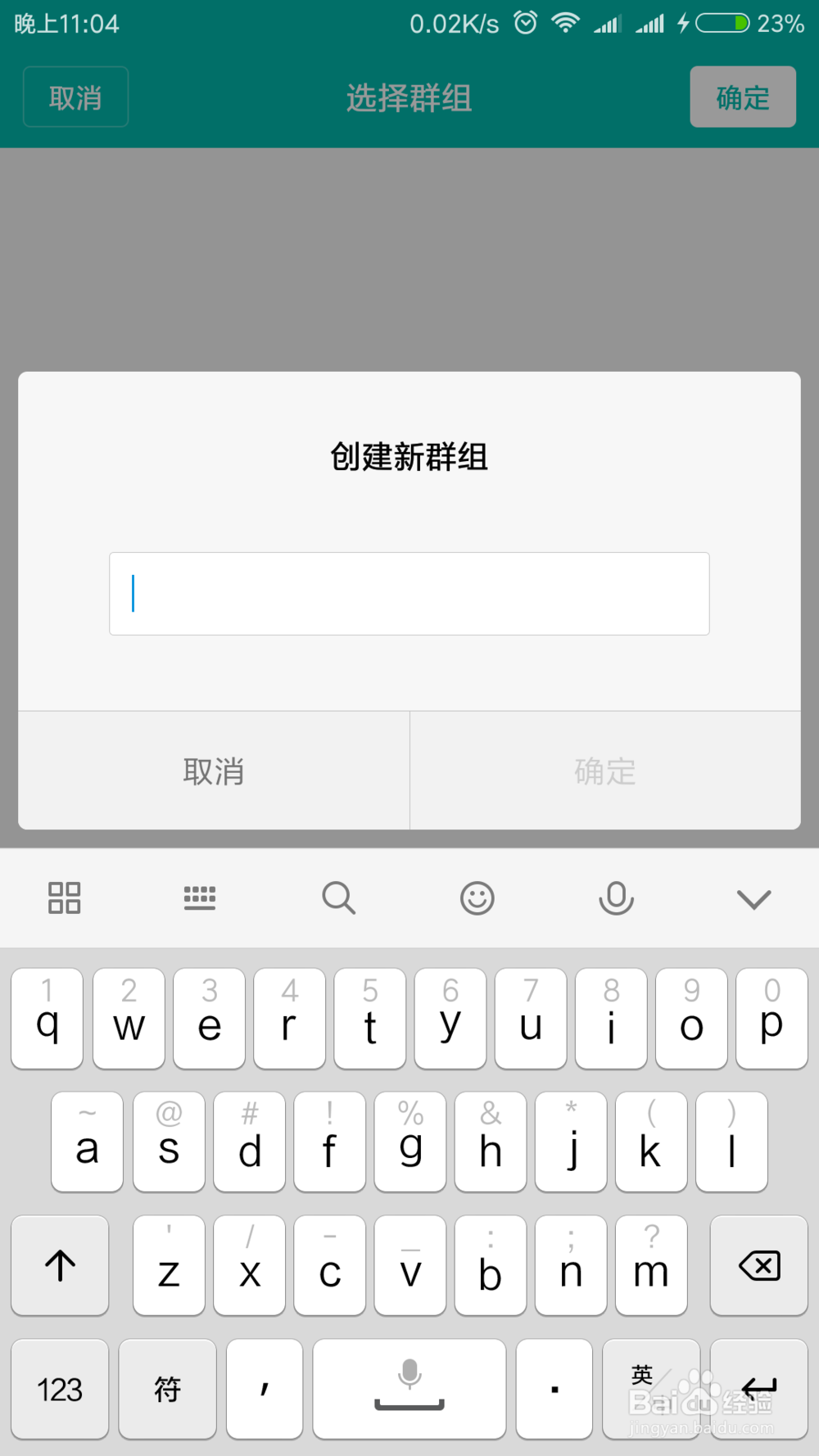The height and width of the screenshot is (1456, 819).
Task: Tap the microphone key on the spacebar
Action: tap(409, 1384)
